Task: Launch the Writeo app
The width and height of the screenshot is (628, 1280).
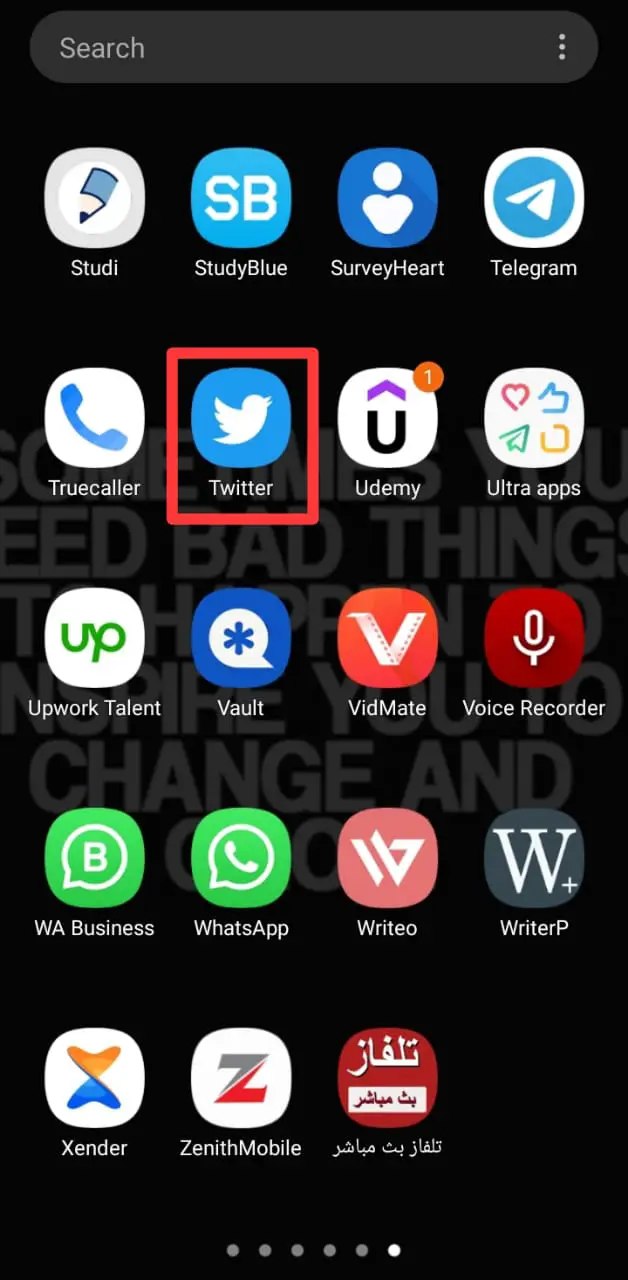Action: point(387,858)
